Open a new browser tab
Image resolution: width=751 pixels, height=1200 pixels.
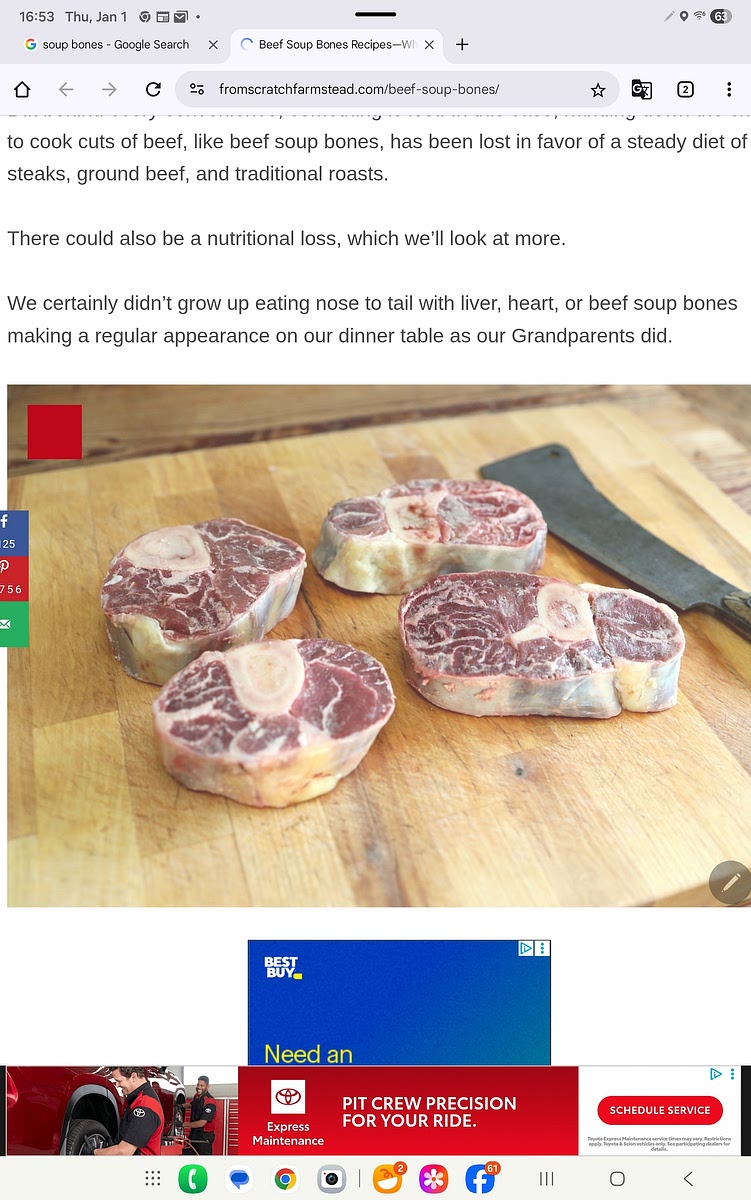[462, 45]
